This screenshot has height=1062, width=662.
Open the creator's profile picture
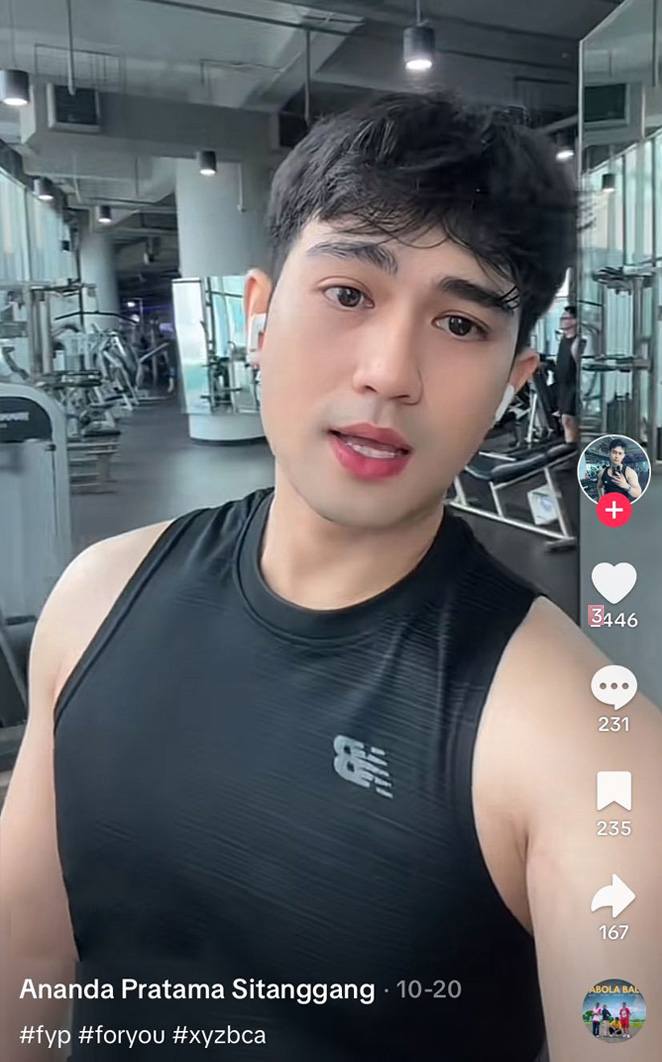613,468
